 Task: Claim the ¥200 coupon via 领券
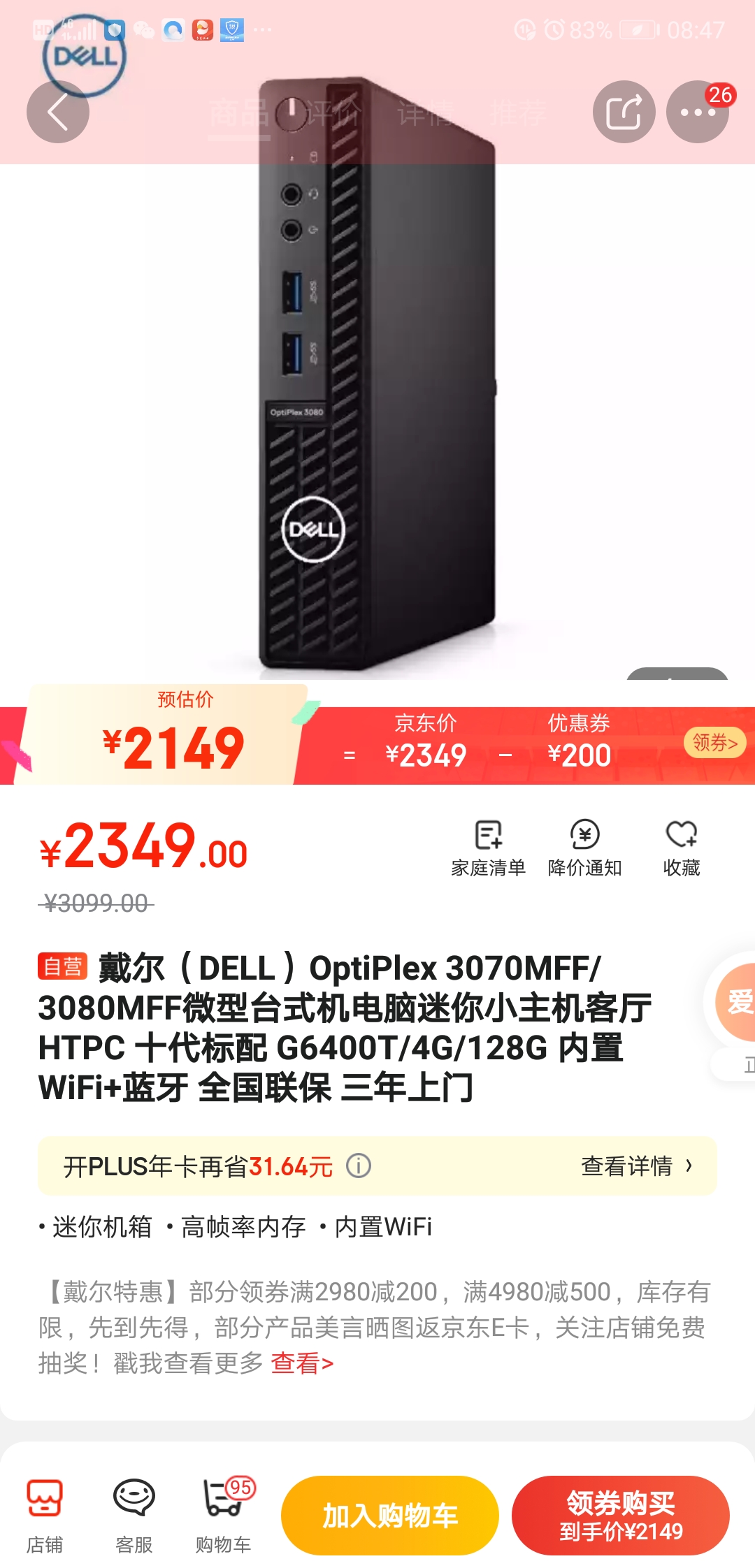click(714, 742)
